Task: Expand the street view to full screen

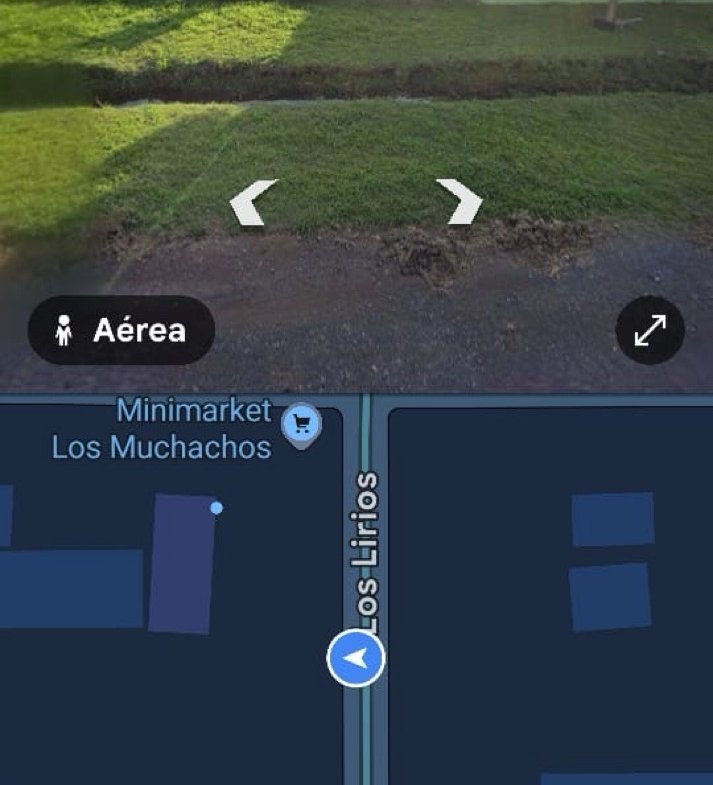Action: (650, 331)
